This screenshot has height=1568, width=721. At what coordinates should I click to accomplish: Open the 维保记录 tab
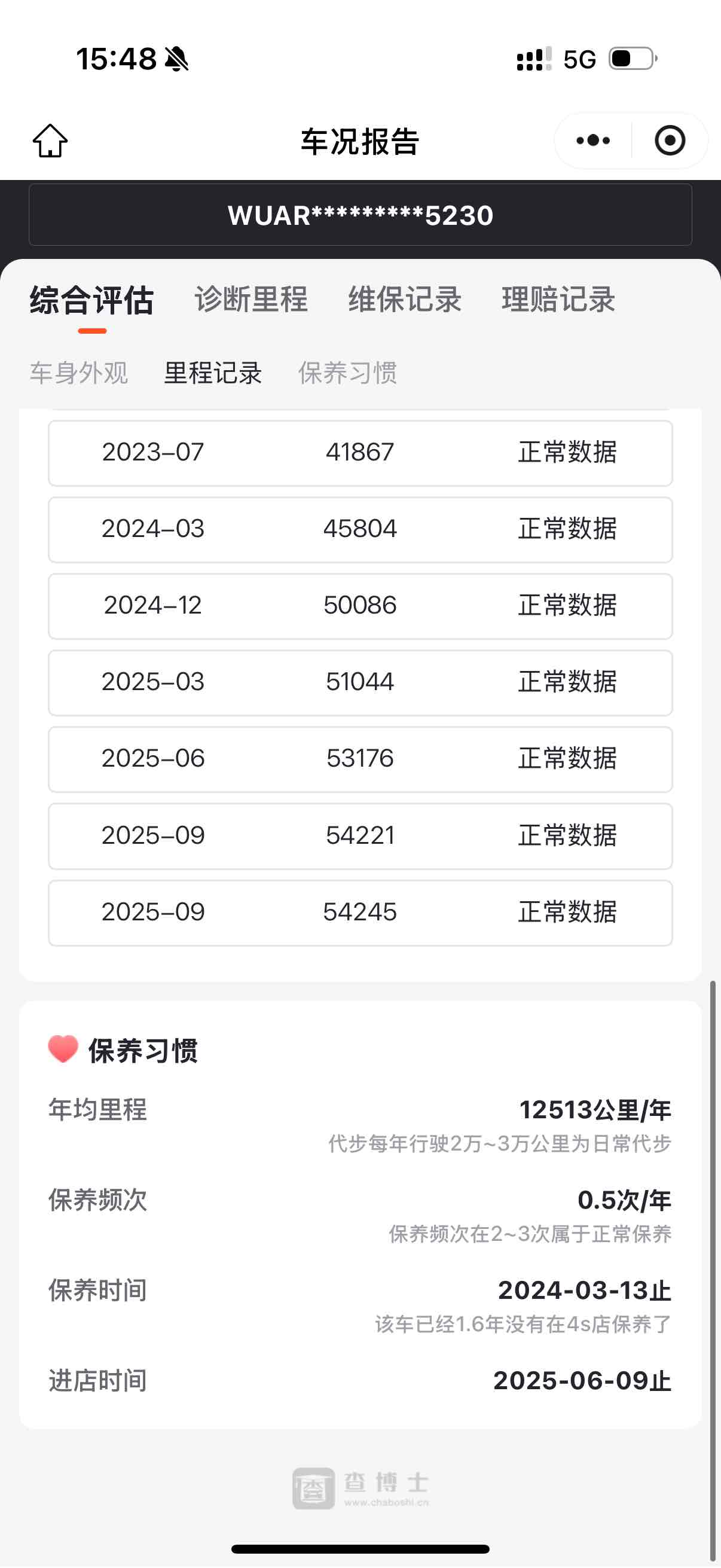405,300
